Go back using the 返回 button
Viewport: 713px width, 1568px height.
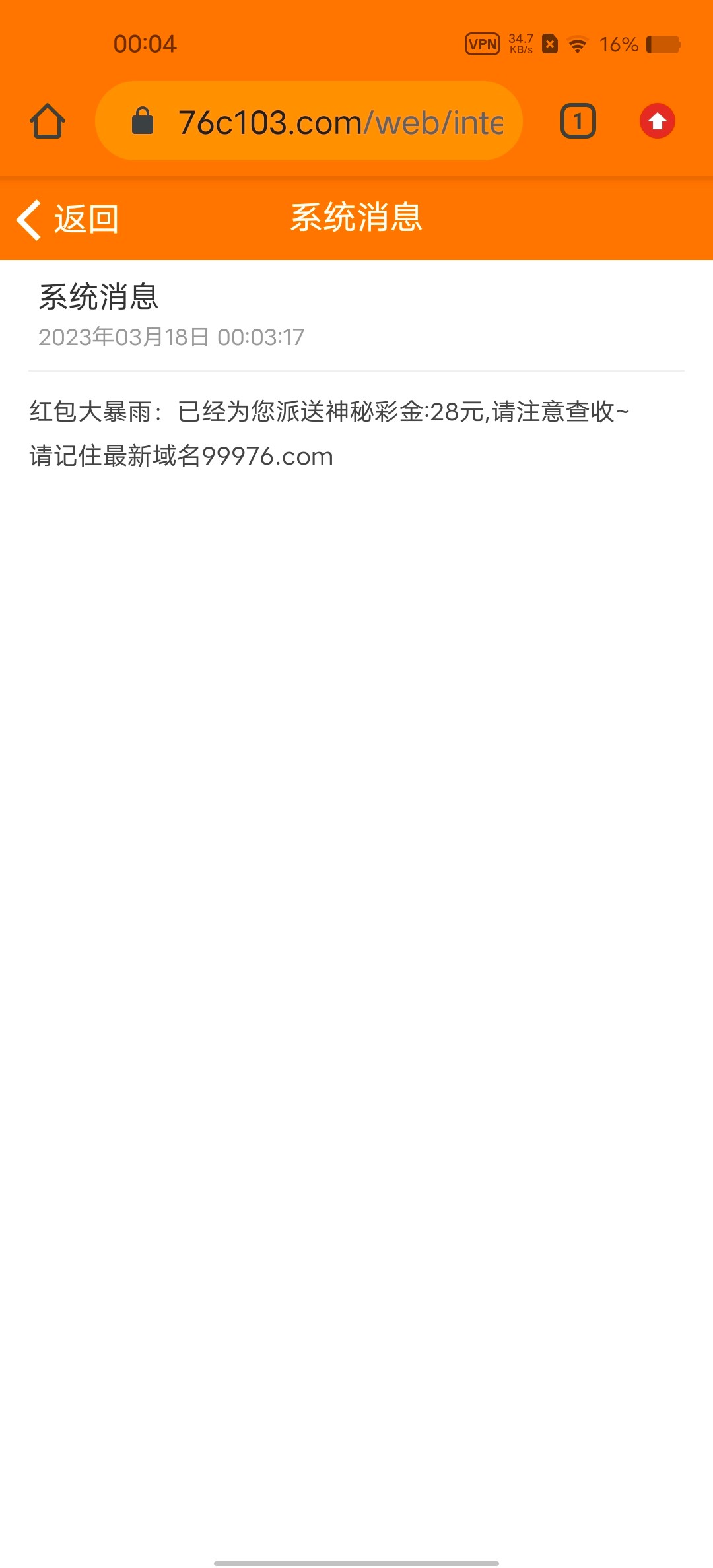[x=67, y=219]
